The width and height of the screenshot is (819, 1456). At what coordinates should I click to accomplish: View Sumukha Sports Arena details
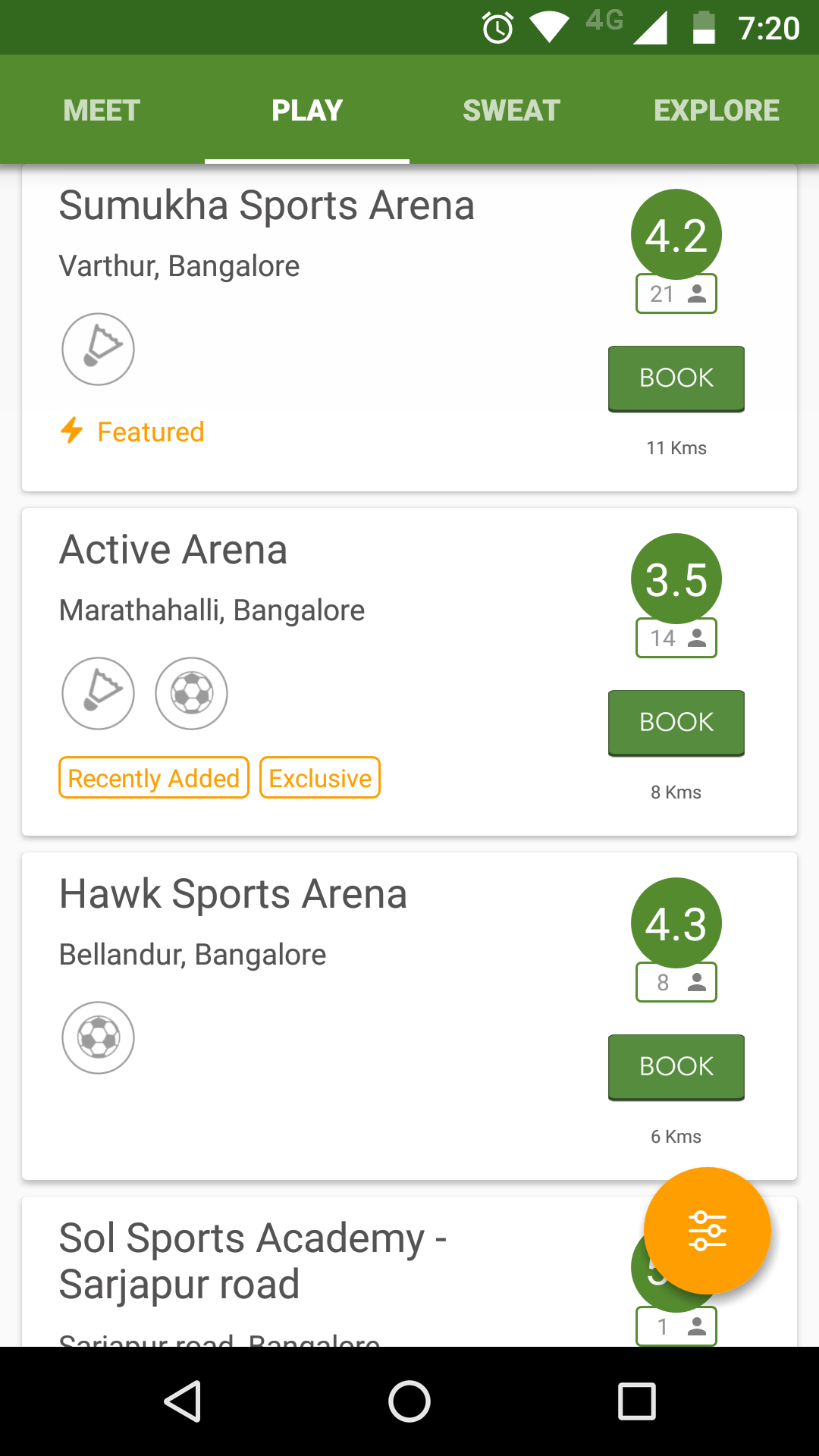pyautogui.click(x=267, y=206)
